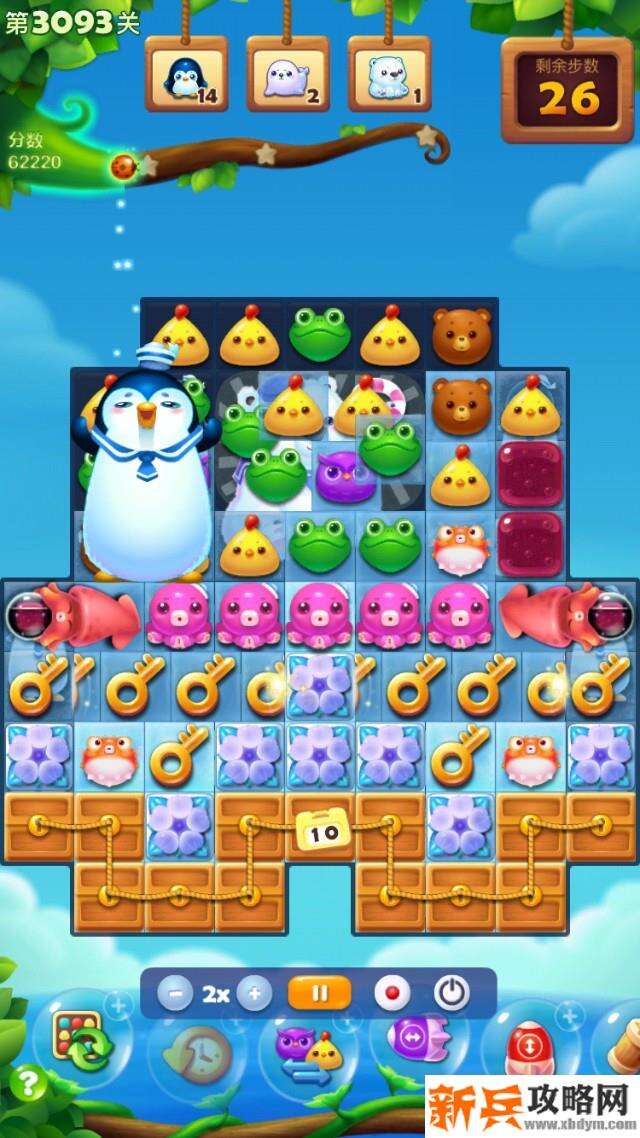Open help with the green question mark
Screen dimensions: 640x1138
[30, 1083]
